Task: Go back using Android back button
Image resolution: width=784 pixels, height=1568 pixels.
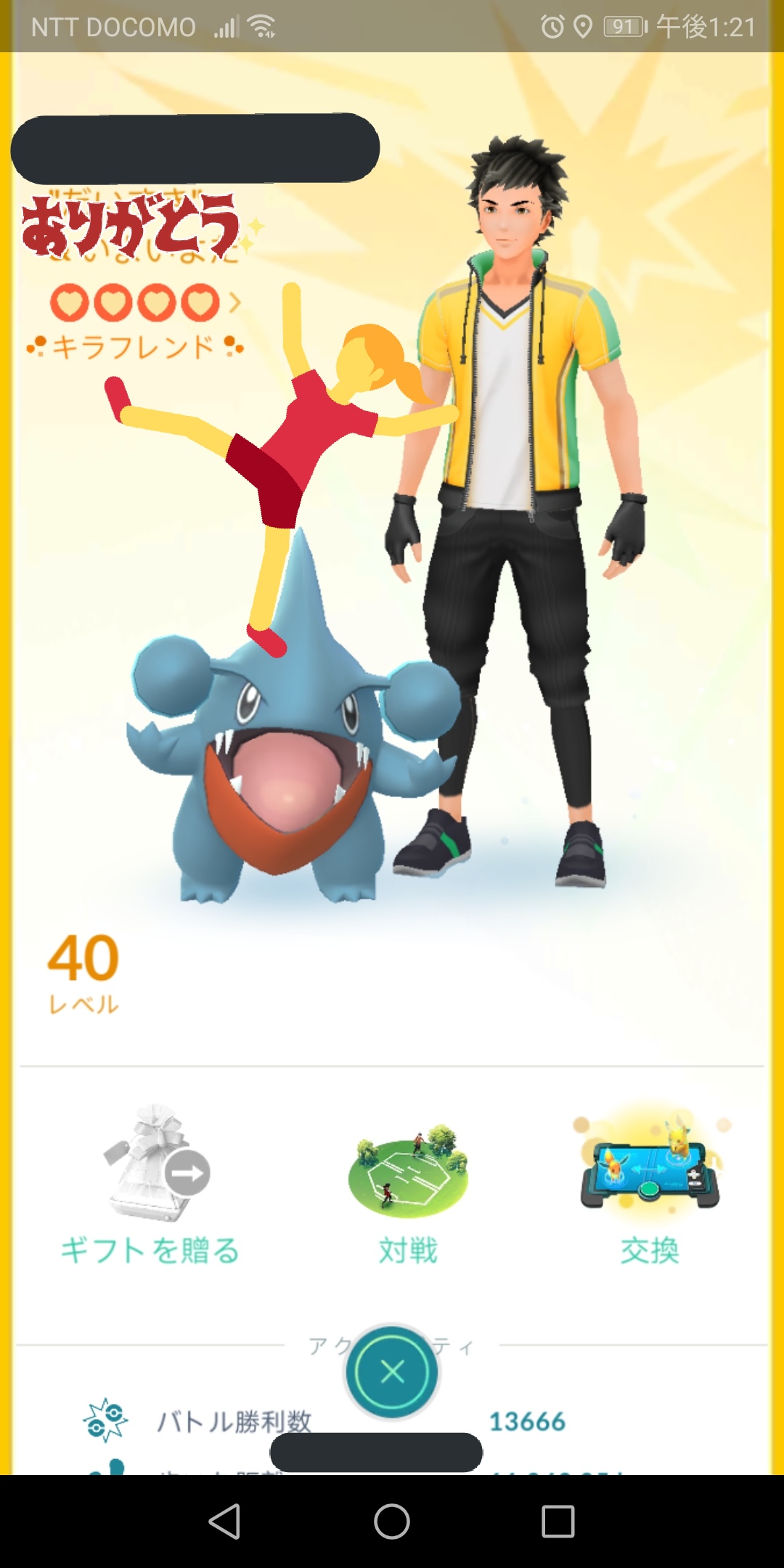Action: coord(224,1521)
